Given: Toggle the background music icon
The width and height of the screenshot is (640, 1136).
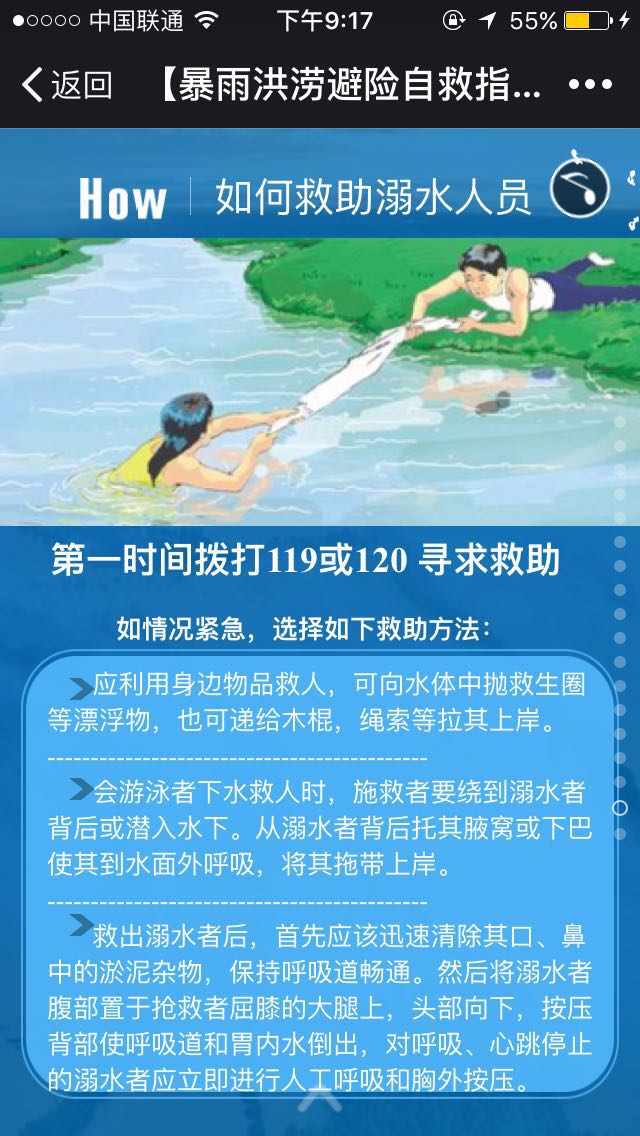Looking at the screenshot, I should pyautogui.click(x=581, y=188).
